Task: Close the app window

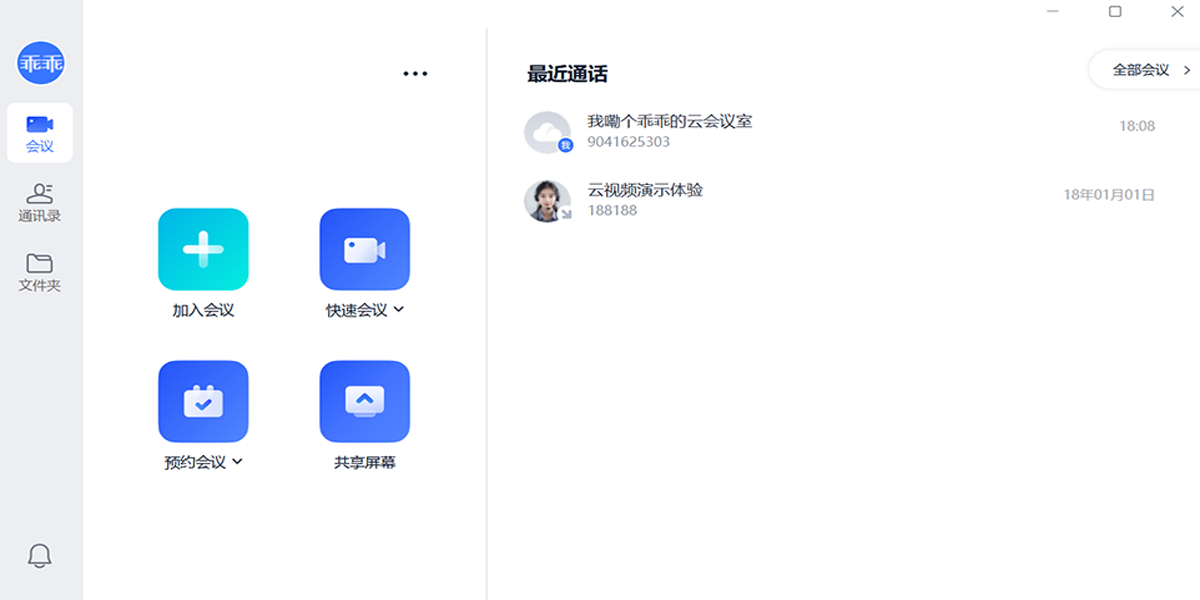Action: click(1177, 12)
